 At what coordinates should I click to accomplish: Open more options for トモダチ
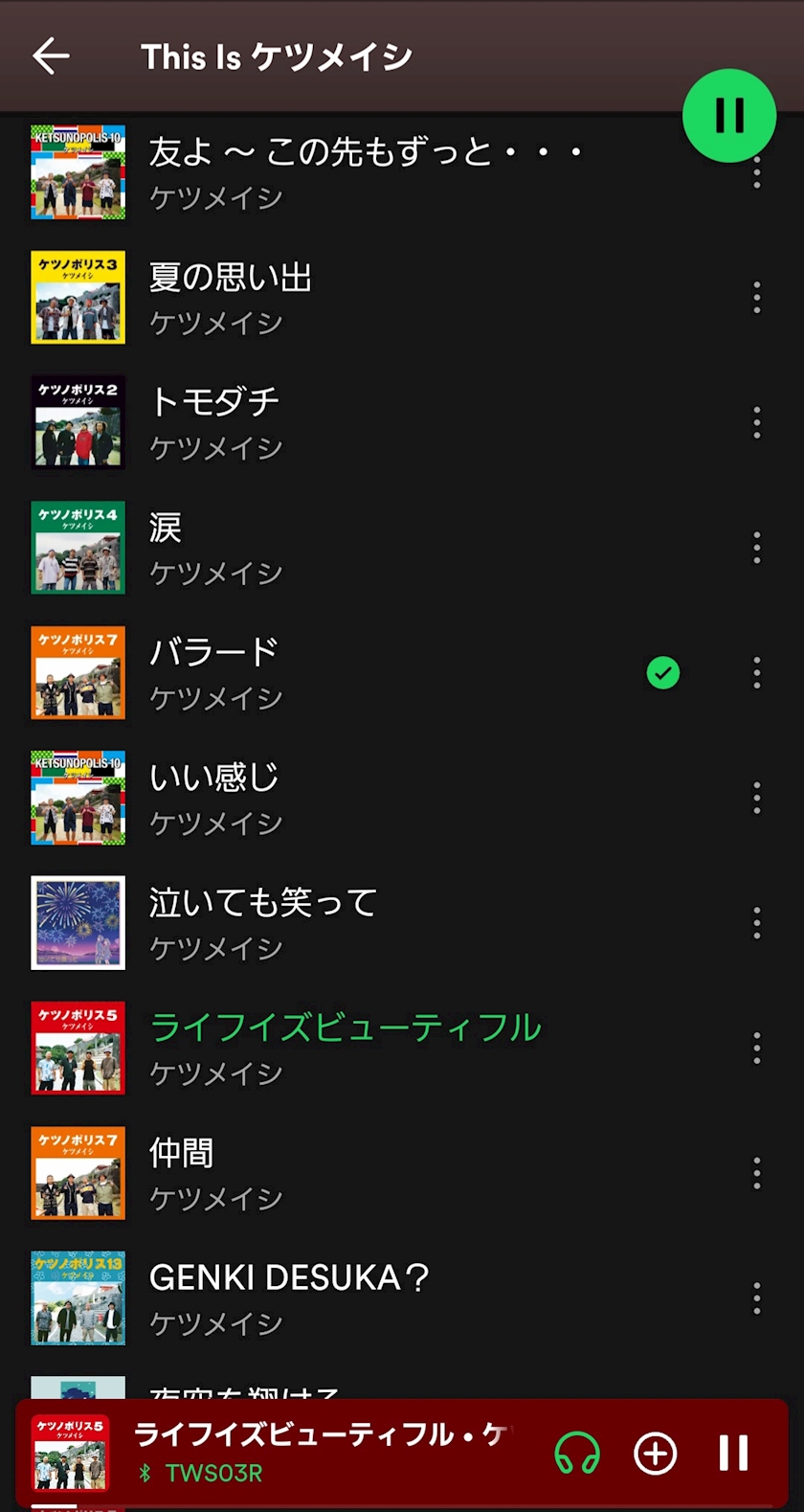click(757, 422)
